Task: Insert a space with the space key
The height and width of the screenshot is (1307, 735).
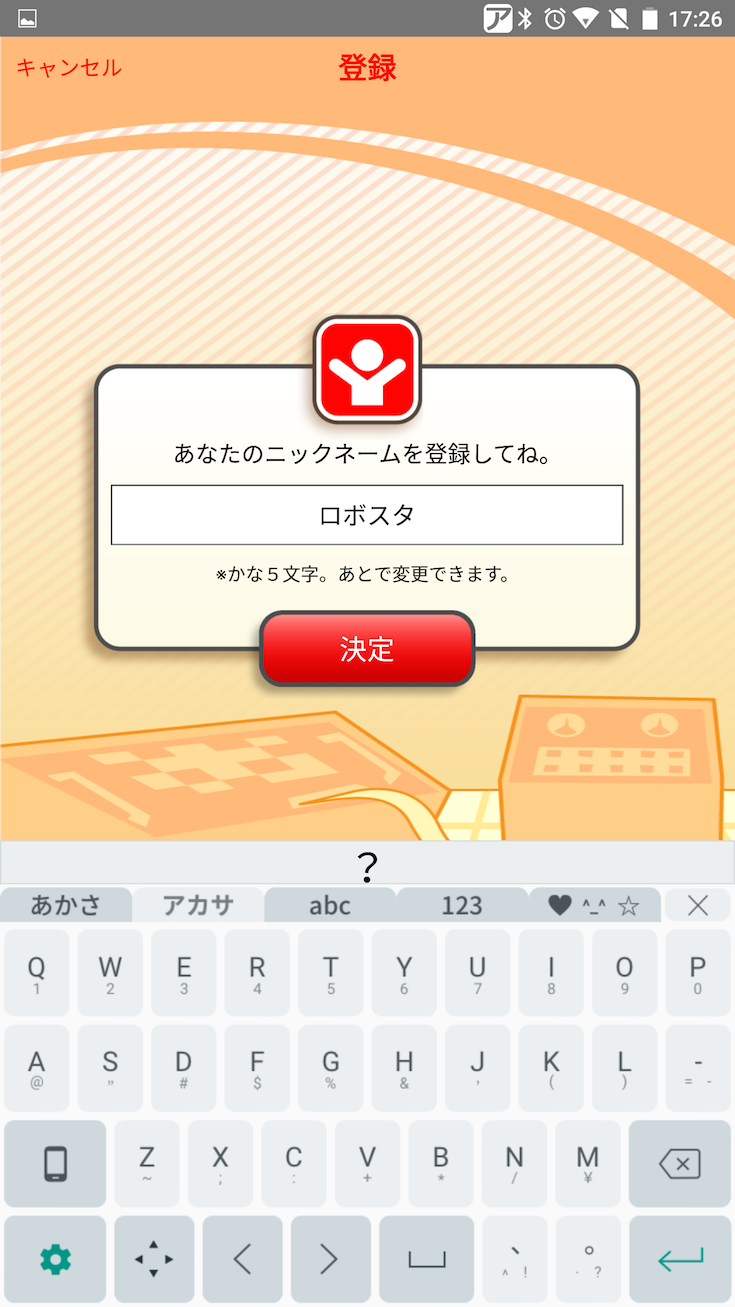Action: point(426,1259)
